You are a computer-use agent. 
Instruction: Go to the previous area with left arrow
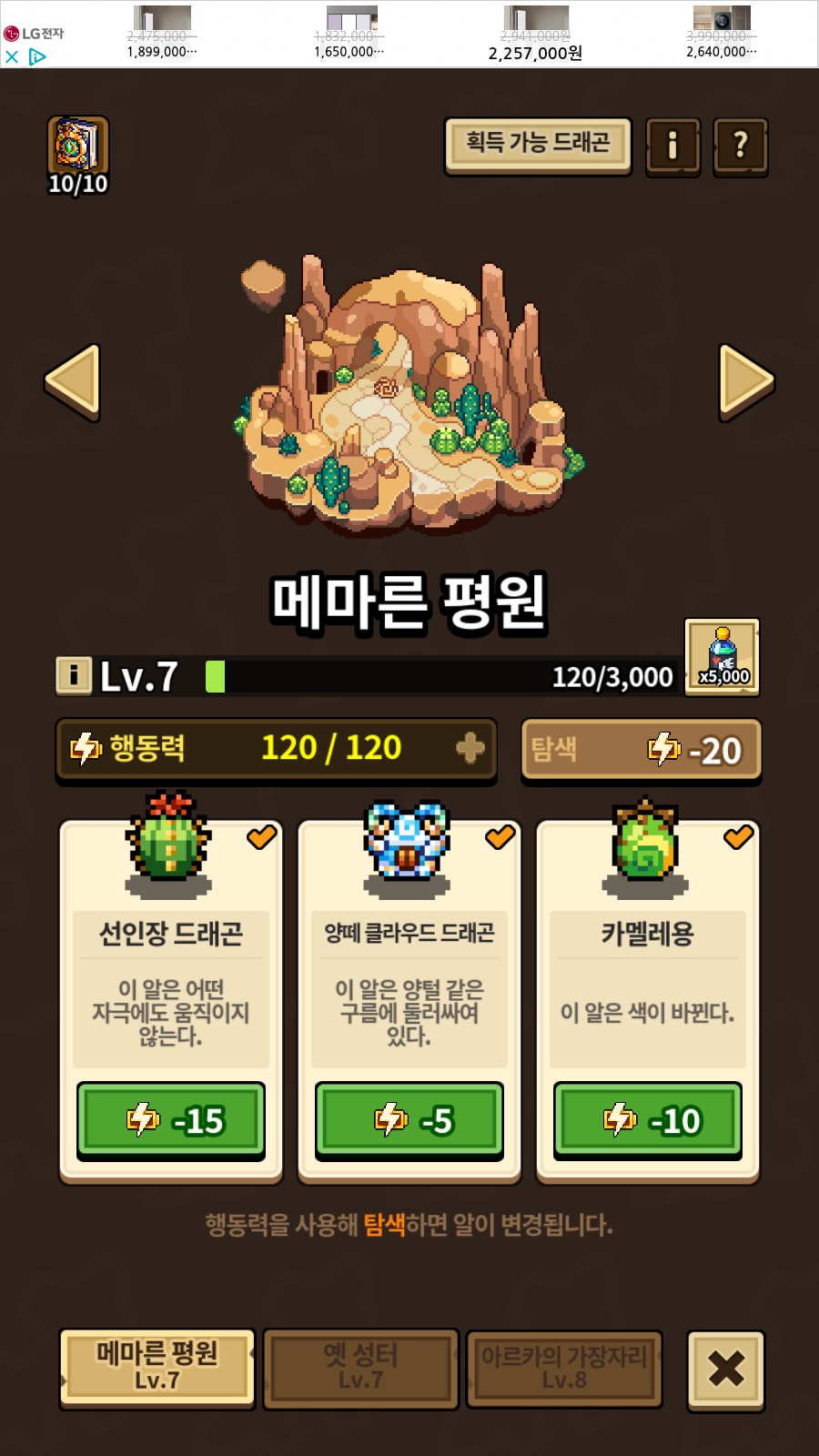pyautogui.click(x=73, y=382)
